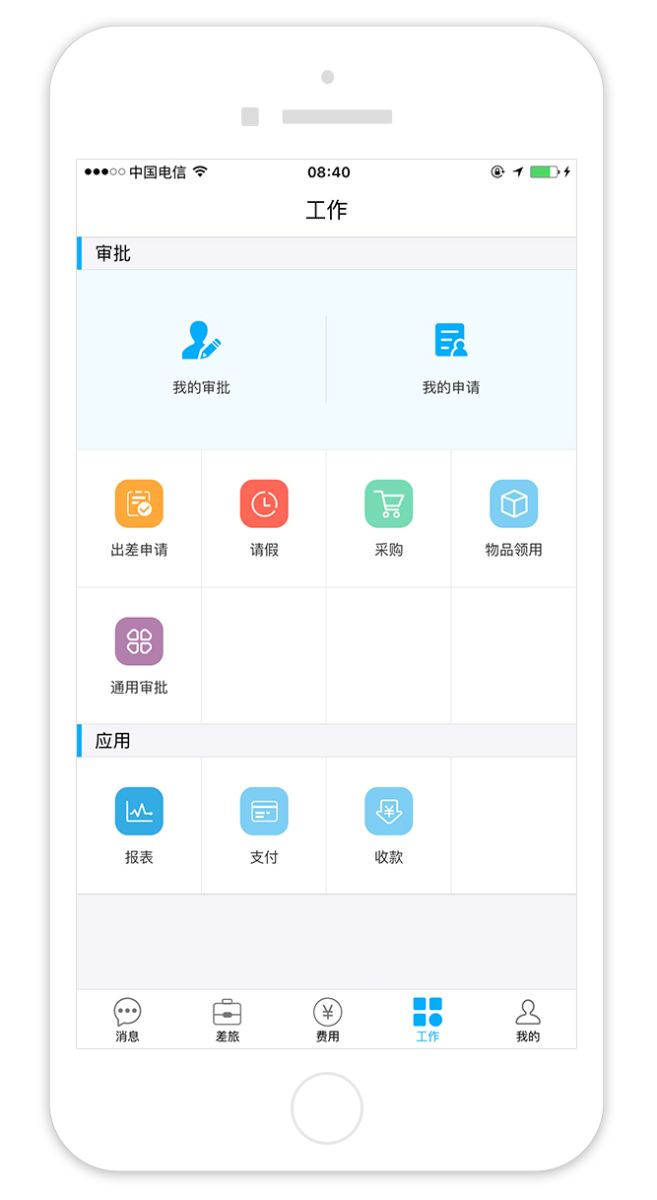Start a 出差申请 business trip request
Viewport: 657px width, 1200px height.
pyautogui.click(x=139, y=517)
